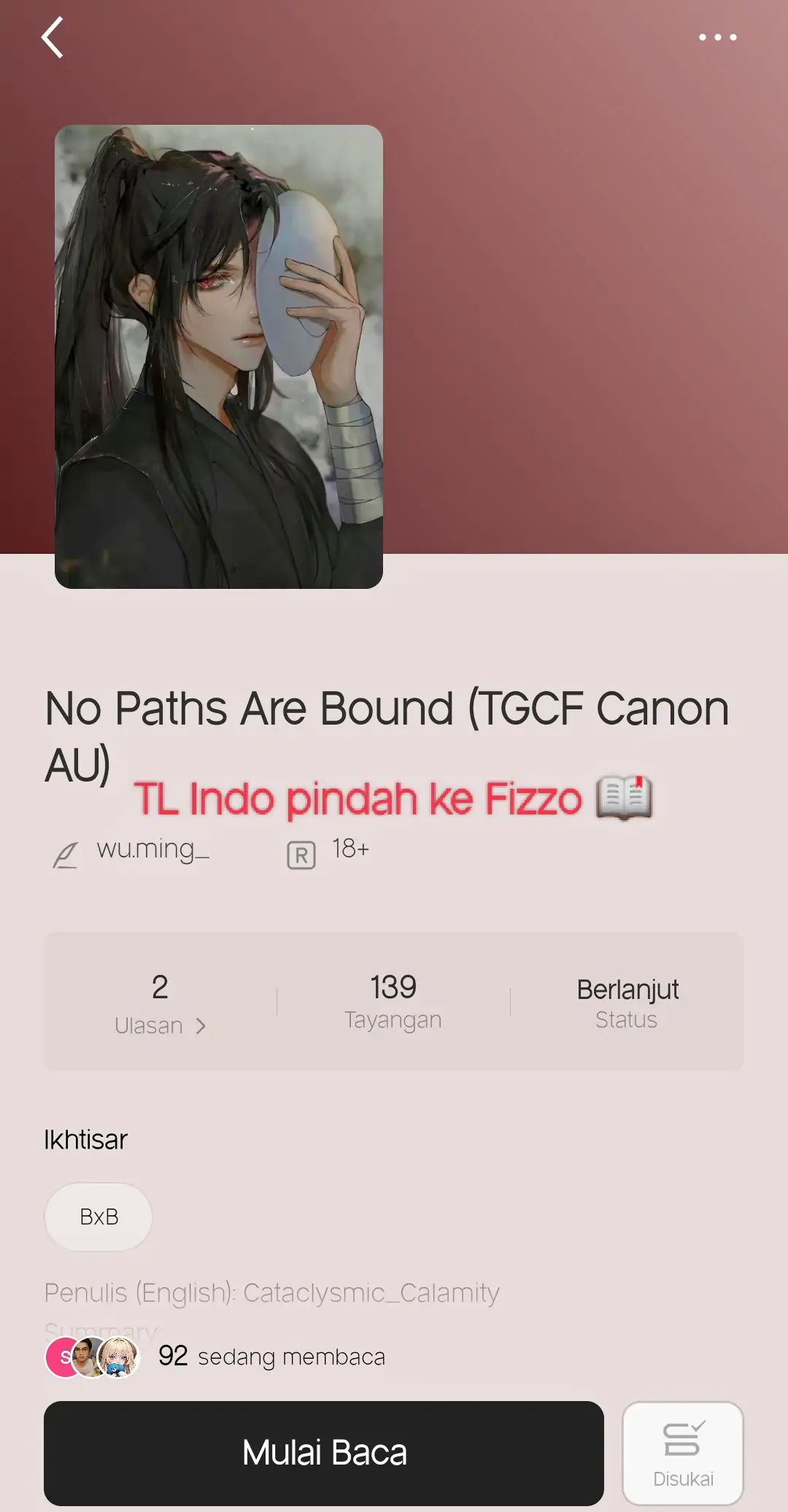788x1512 pixels.
Task: Start reading with Mulai Baca
Action: [x=324, y=1452]
